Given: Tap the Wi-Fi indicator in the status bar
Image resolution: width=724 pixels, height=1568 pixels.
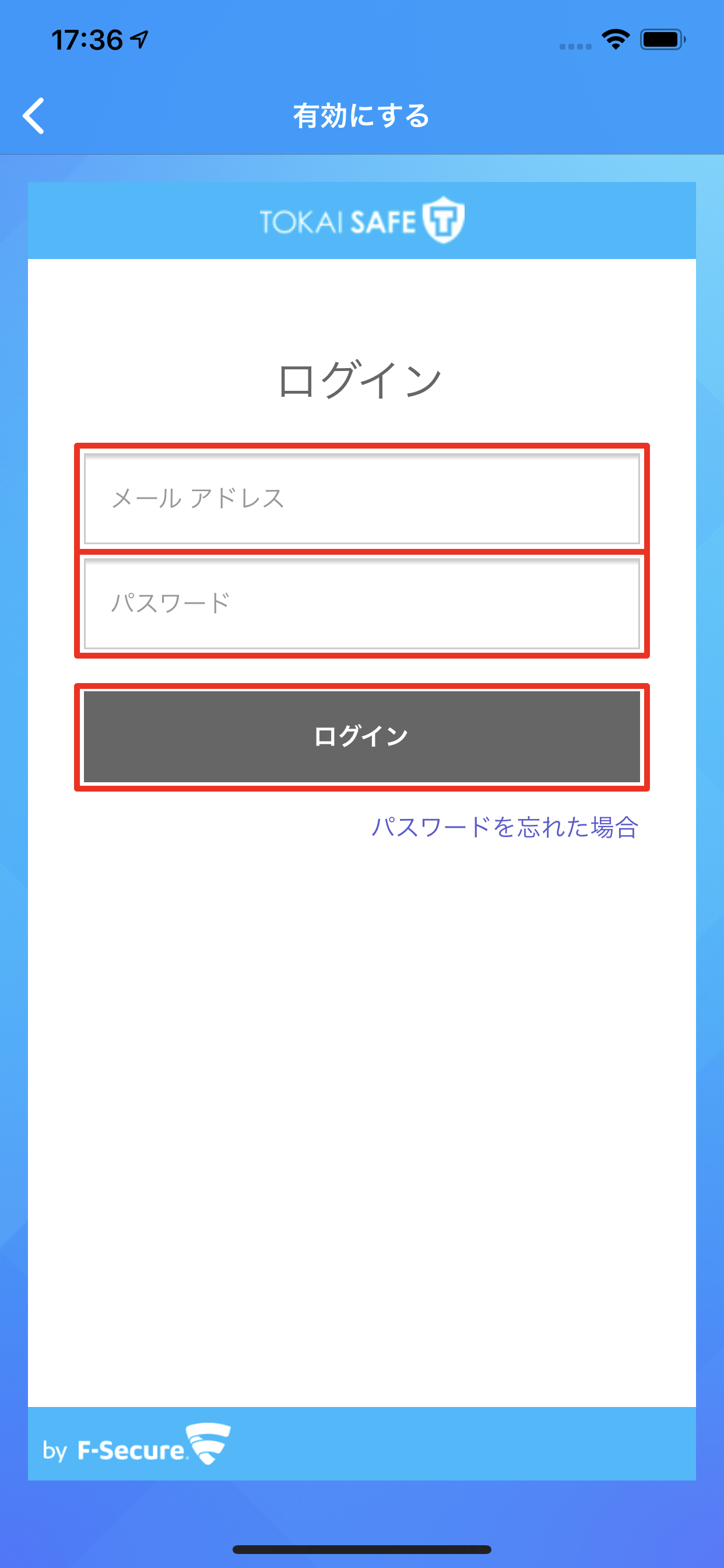Looking at the screenshot, I should pos(616,38).
